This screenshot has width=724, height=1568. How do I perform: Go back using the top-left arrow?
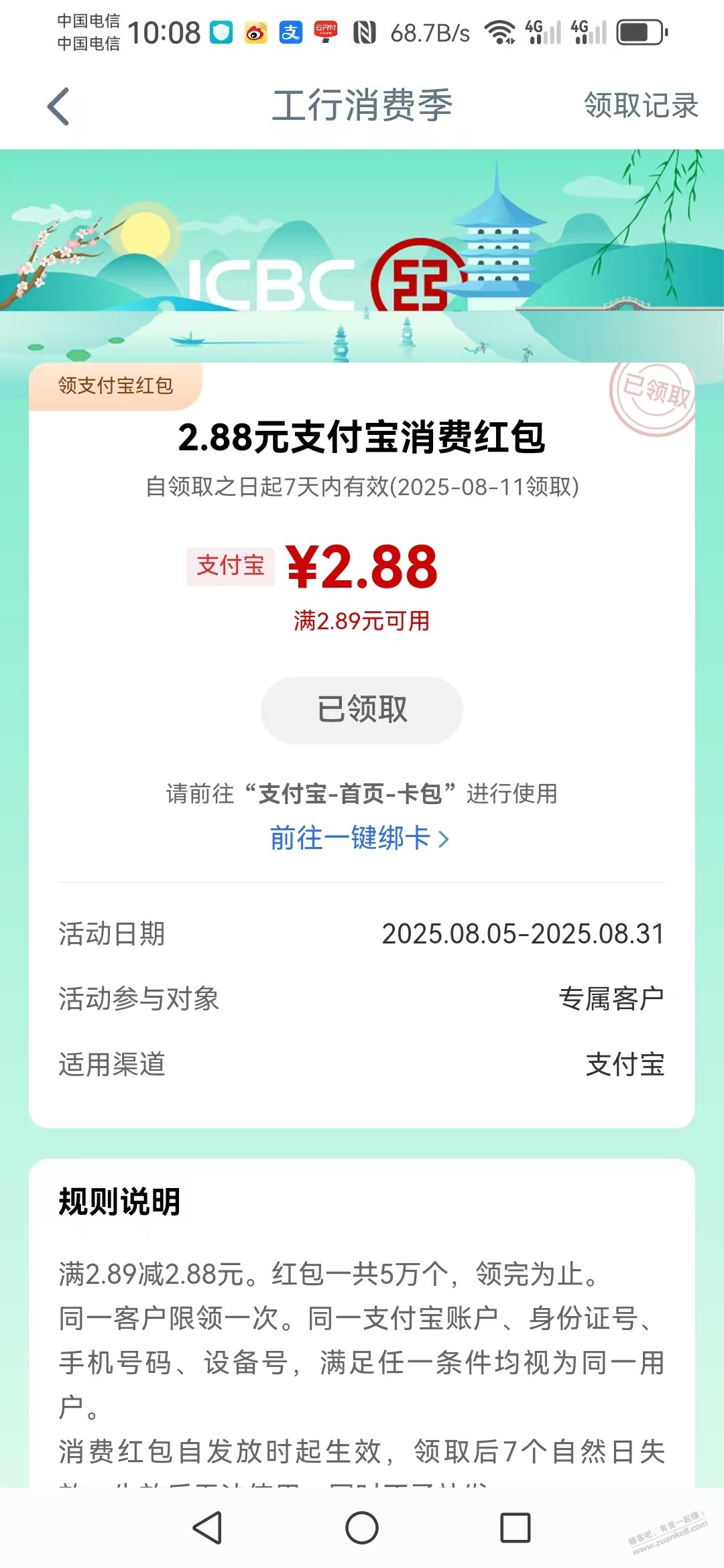click(59, 107)
